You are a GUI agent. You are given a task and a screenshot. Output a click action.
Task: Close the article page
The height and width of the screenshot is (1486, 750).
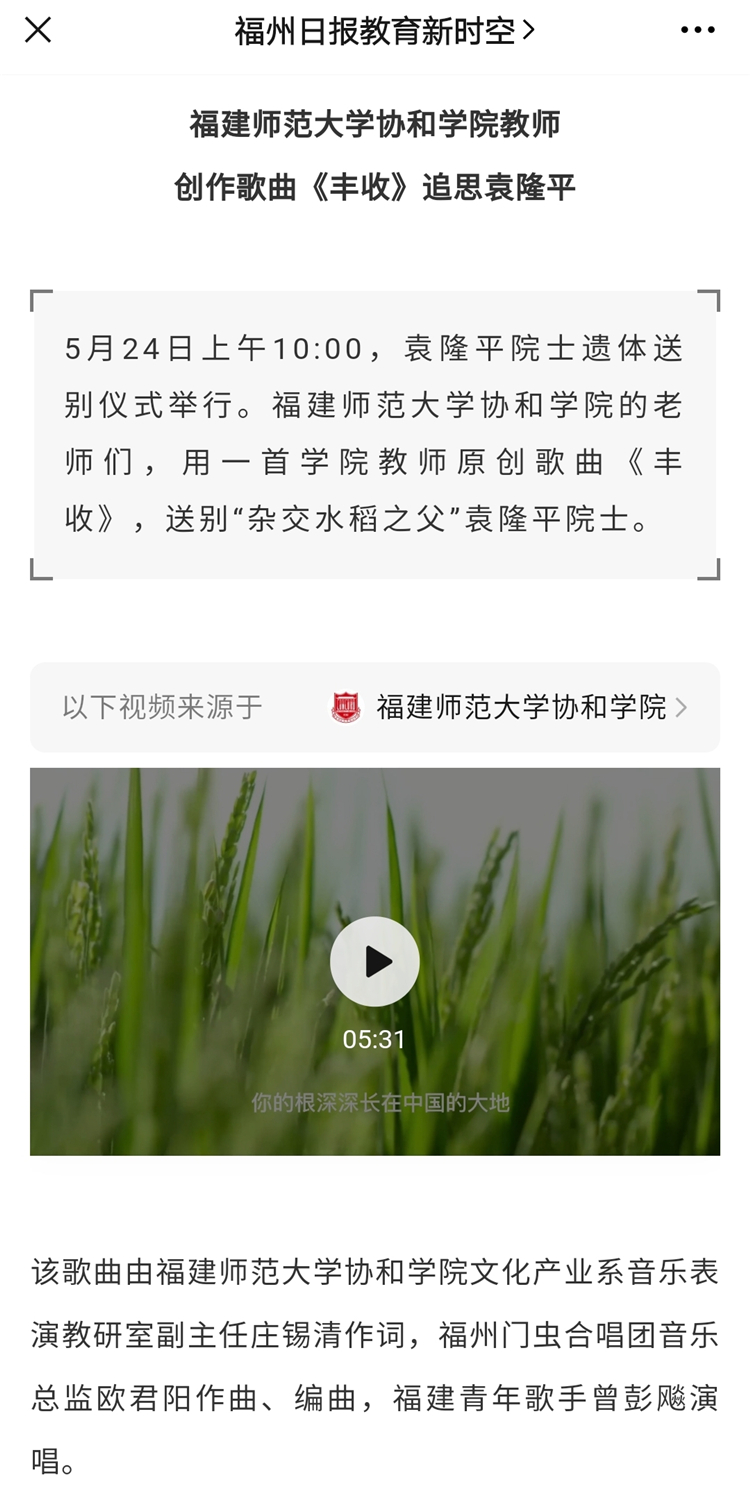click(x=38, y=30)
